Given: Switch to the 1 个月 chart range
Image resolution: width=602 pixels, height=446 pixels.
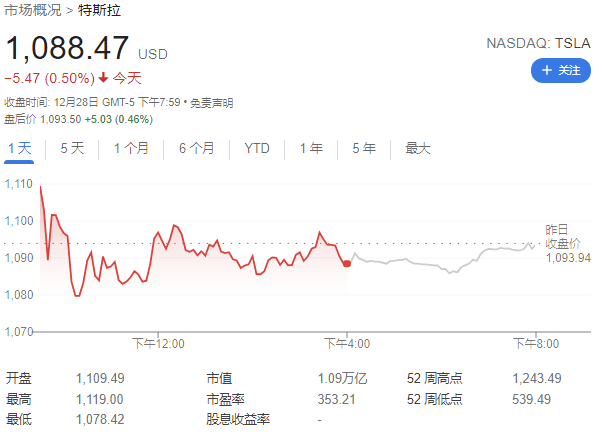Looking at the screenshot, I should click(131, 148).
